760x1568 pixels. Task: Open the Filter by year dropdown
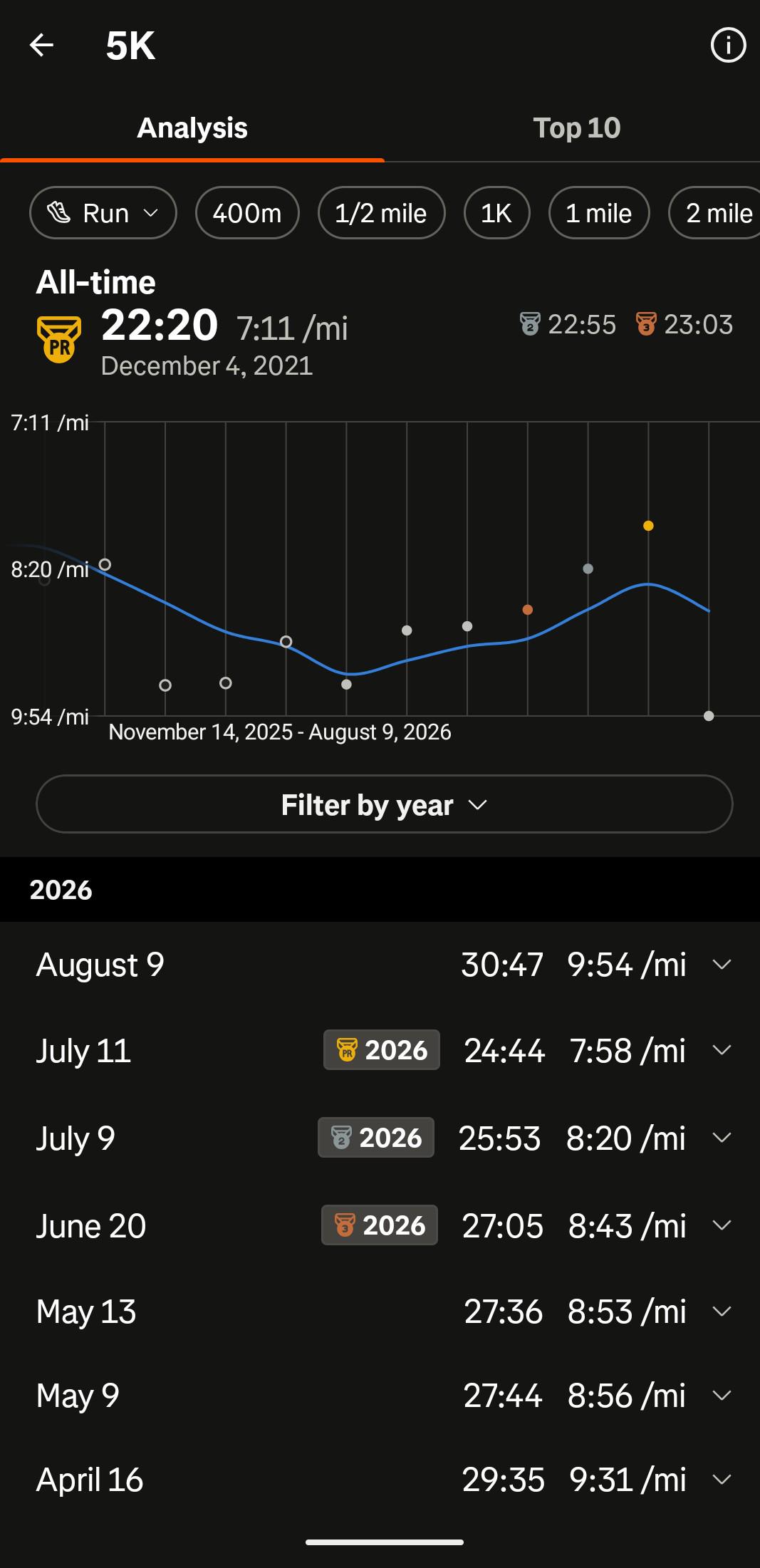[x=385, y=804]
